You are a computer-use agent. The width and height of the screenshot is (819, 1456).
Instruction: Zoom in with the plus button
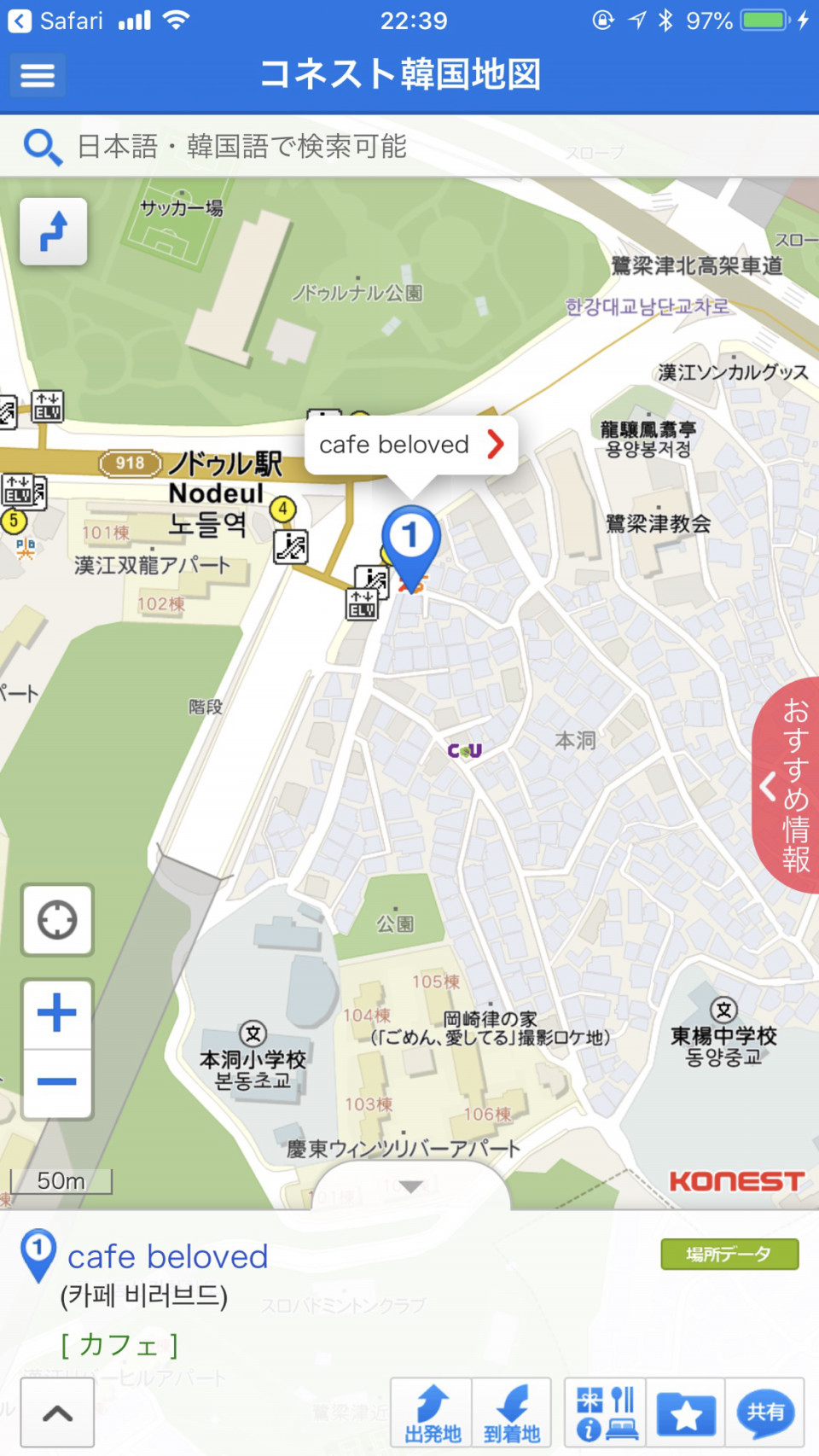pyautogui.click(x=57, y=1014)
